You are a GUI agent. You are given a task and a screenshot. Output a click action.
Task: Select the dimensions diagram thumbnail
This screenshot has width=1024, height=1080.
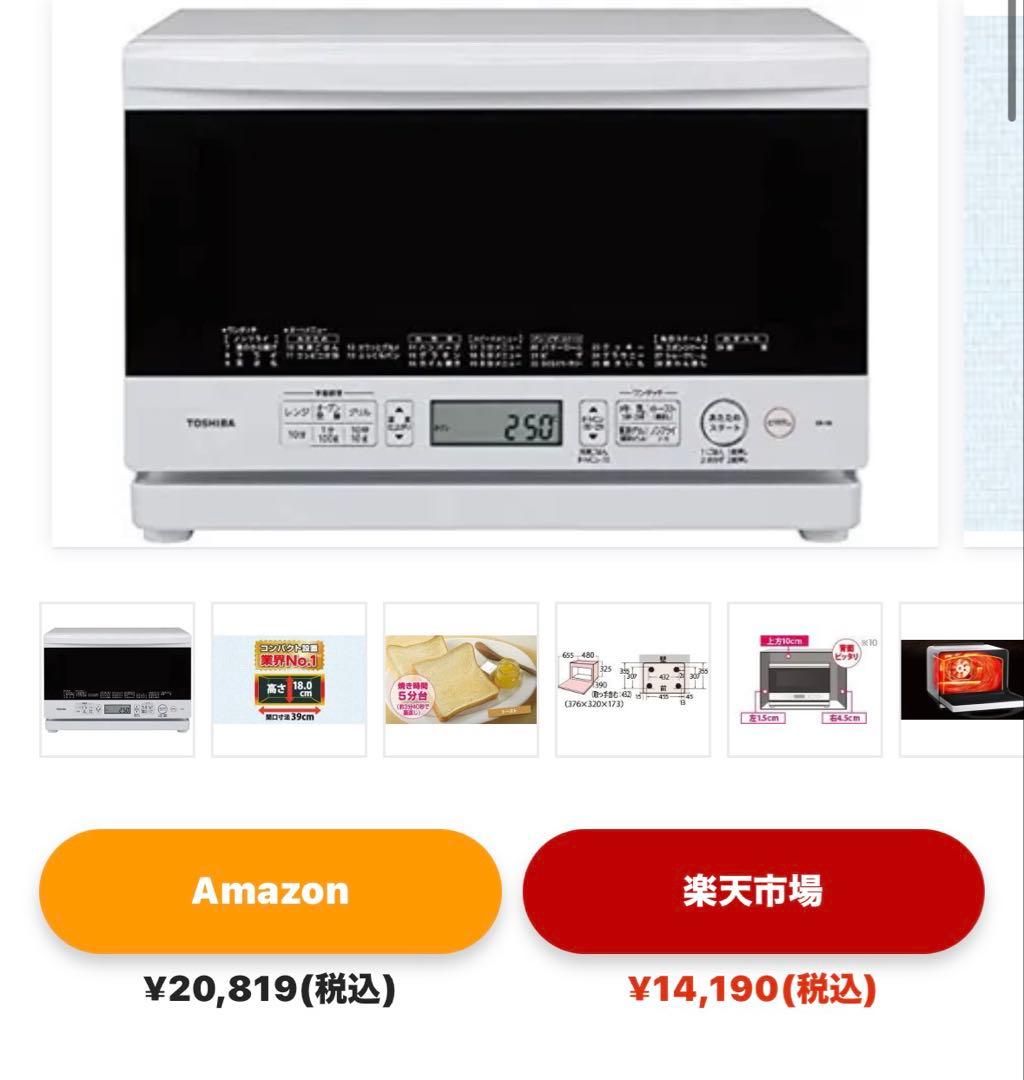633,679
